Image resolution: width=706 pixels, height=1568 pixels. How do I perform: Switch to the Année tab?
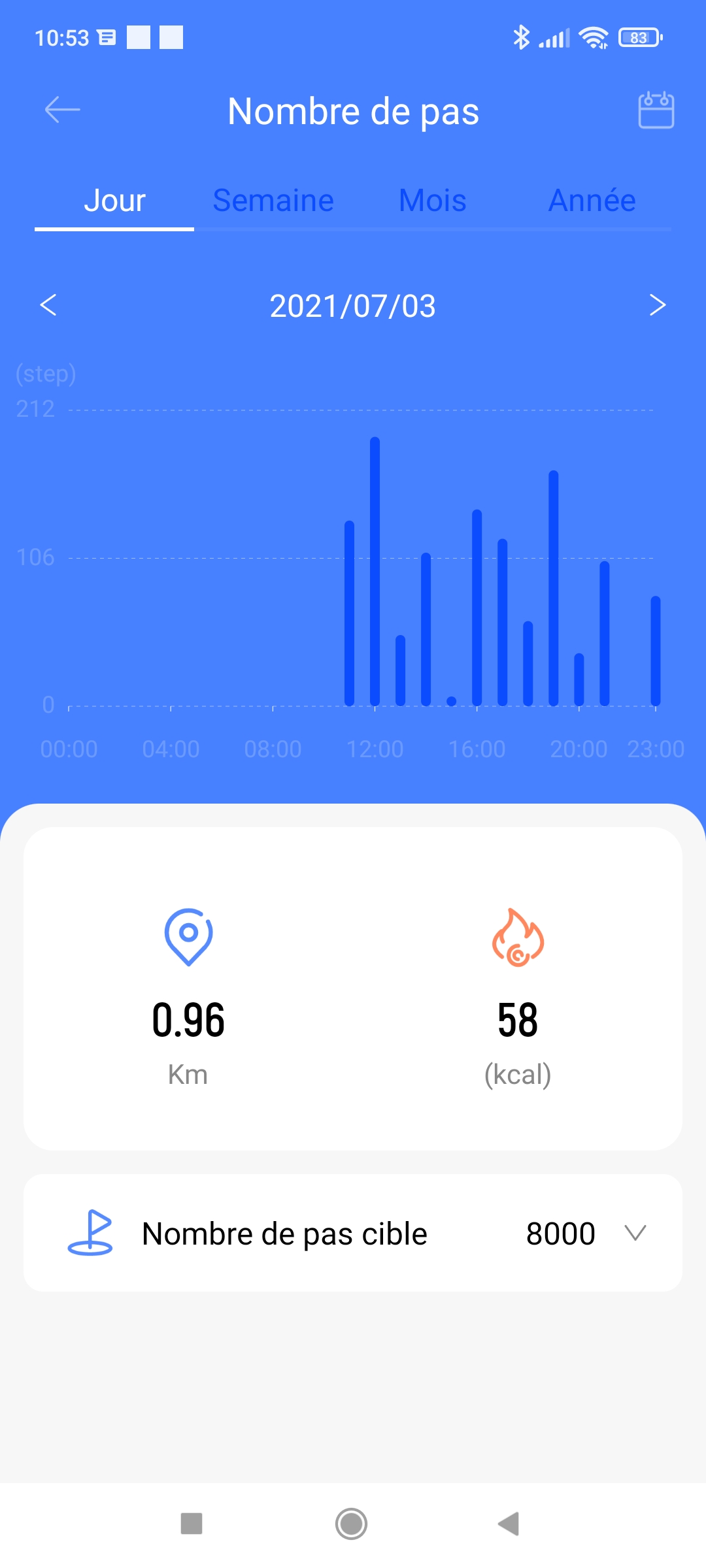pos(592,201)
